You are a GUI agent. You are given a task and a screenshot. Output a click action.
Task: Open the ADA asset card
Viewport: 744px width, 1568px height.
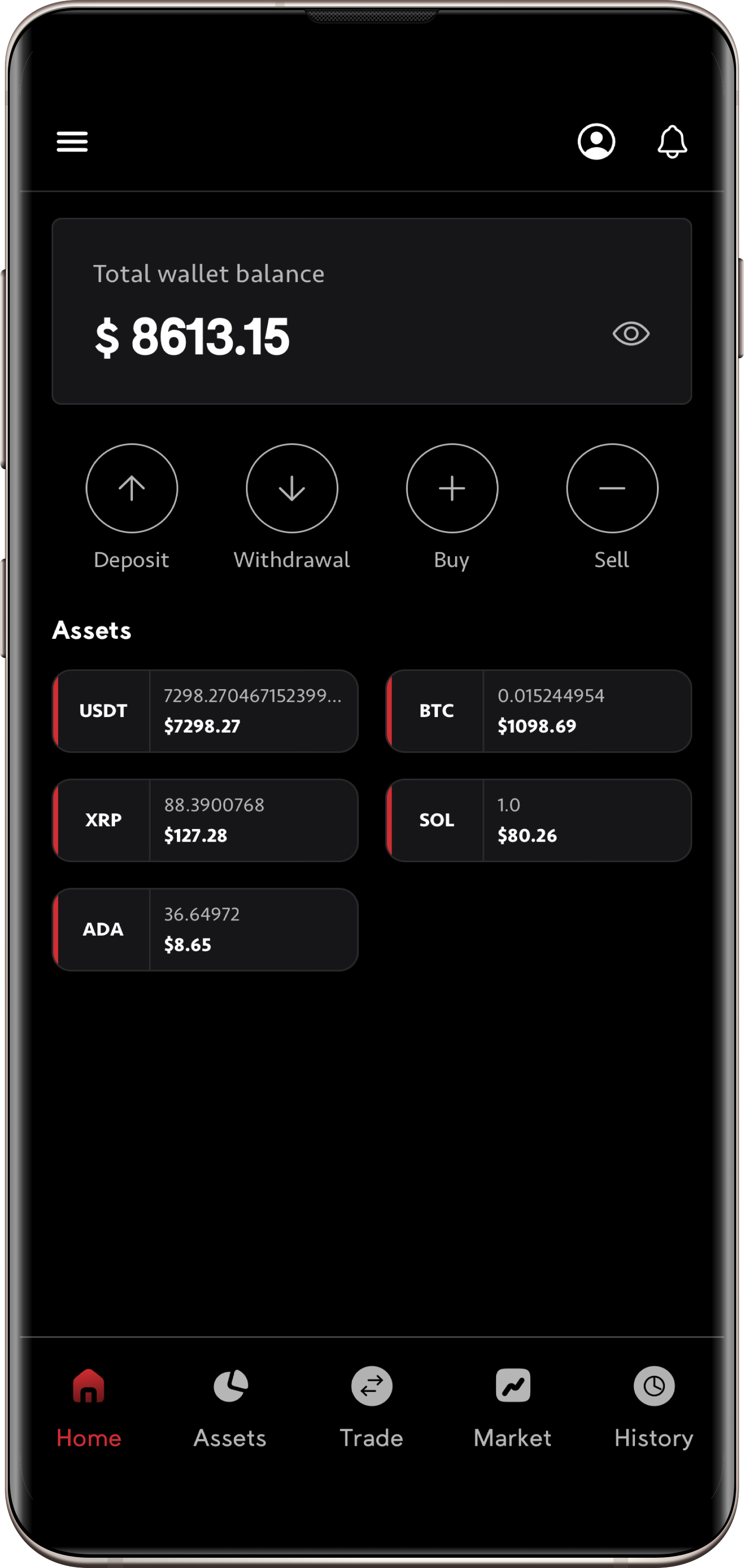point(205,930)
